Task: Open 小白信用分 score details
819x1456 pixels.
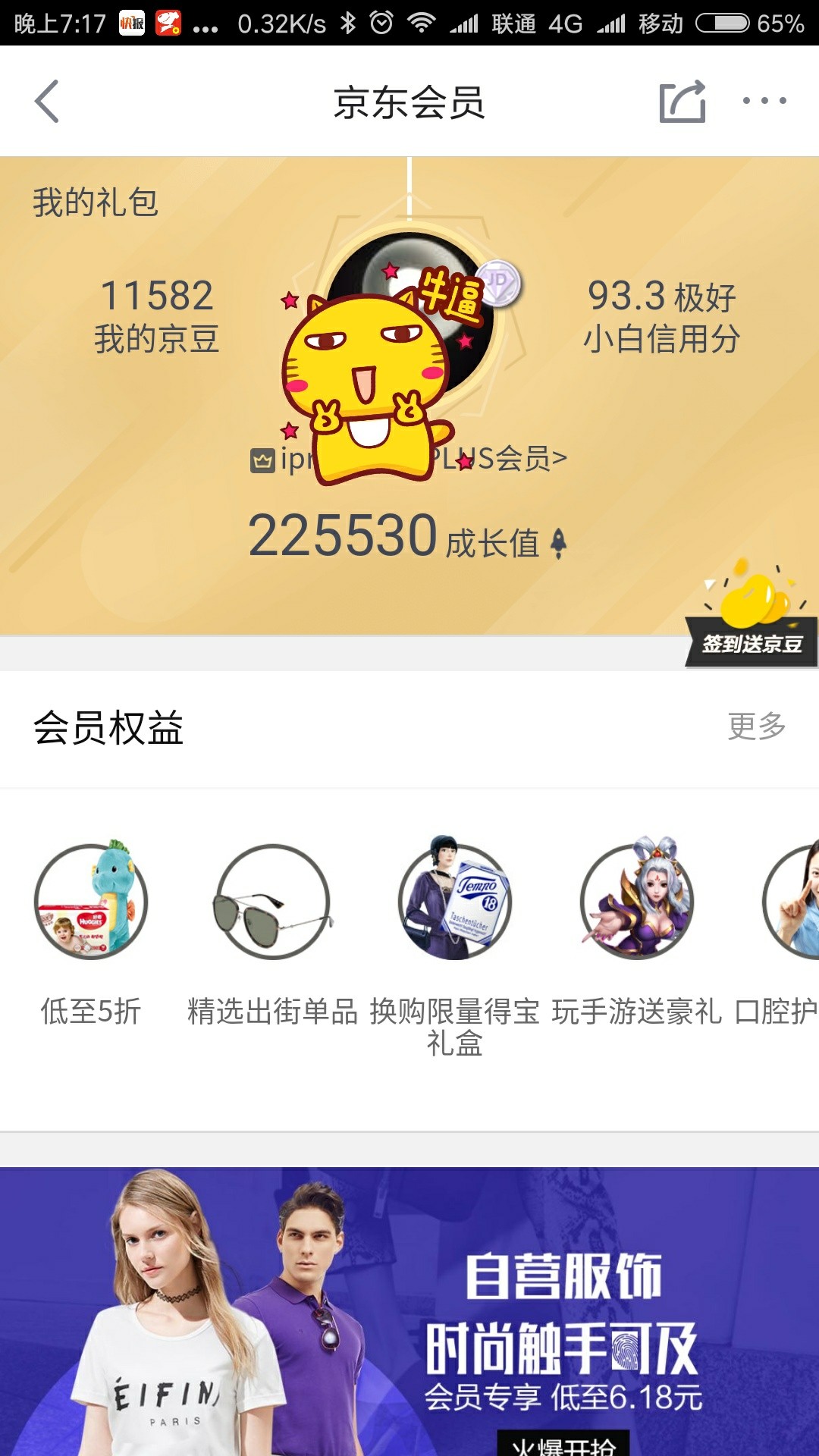Action: click(x=661, y=316)
